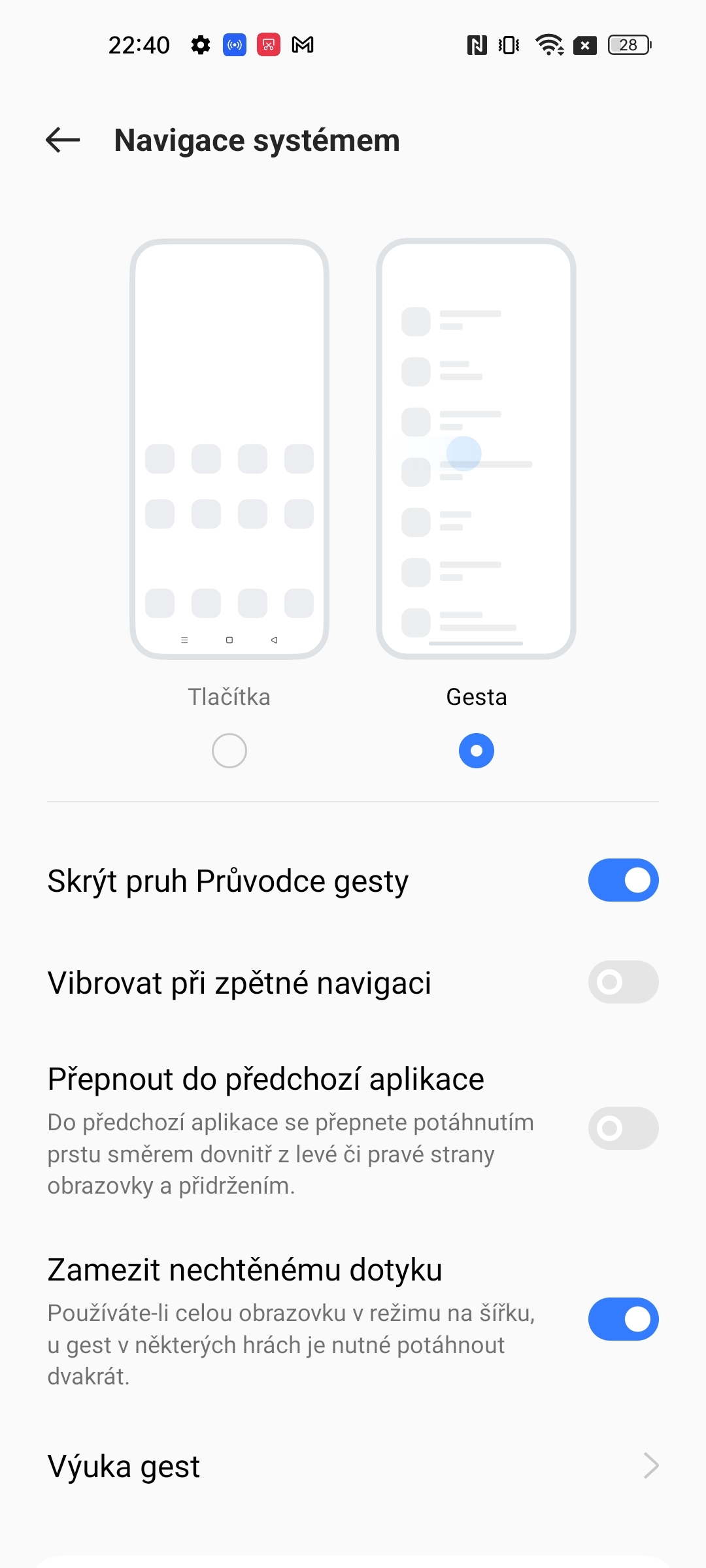Turn off Zamezit nechtěnému dotyku
The width and height of the screenshot is (706, 1568).
pos(622,1319)
